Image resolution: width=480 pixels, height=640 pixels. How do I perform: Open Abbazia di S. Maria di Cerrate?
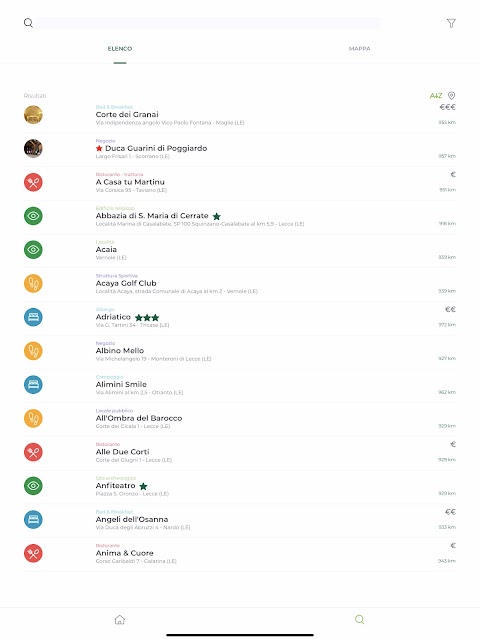[x=240, y=216]
